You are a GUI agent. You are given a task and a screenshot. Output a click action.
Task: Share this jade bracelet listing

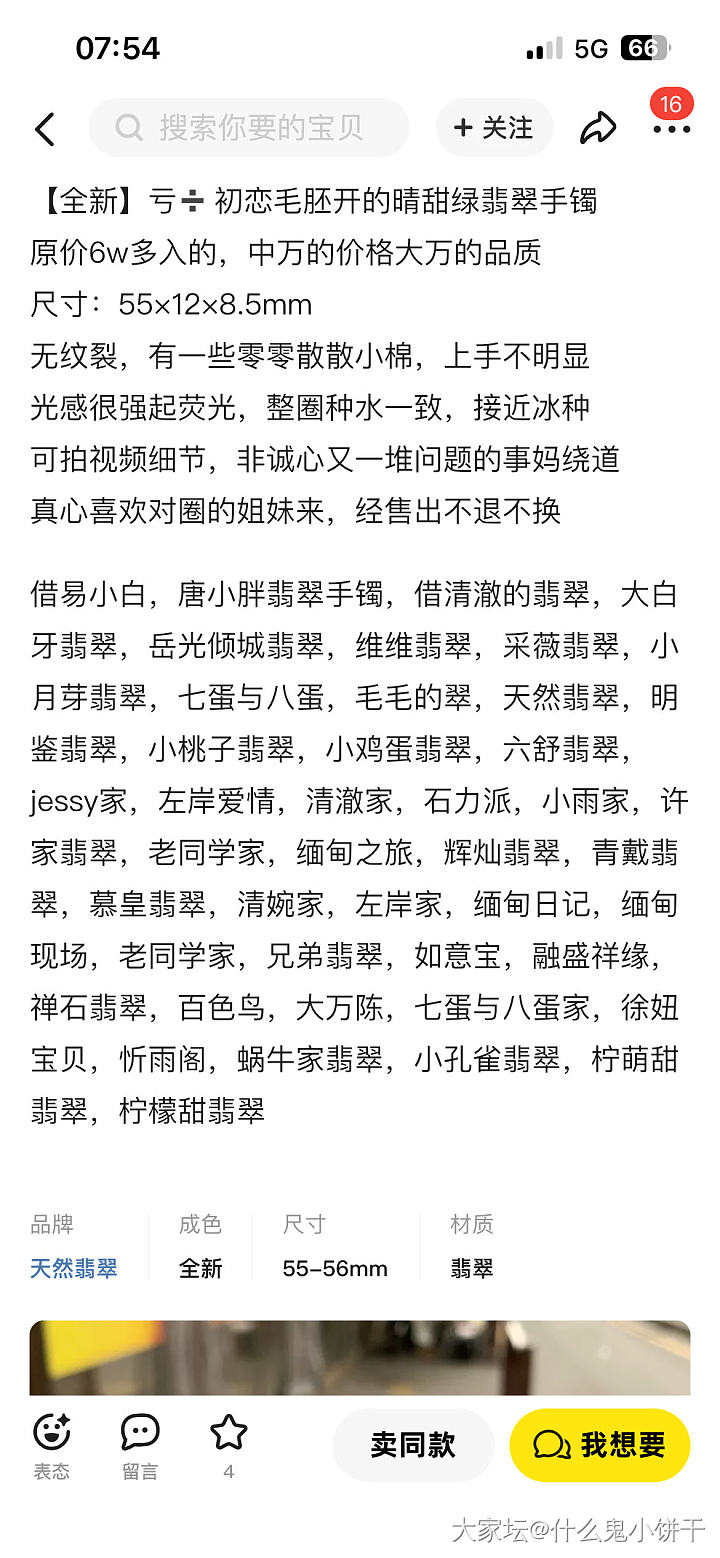598,128
